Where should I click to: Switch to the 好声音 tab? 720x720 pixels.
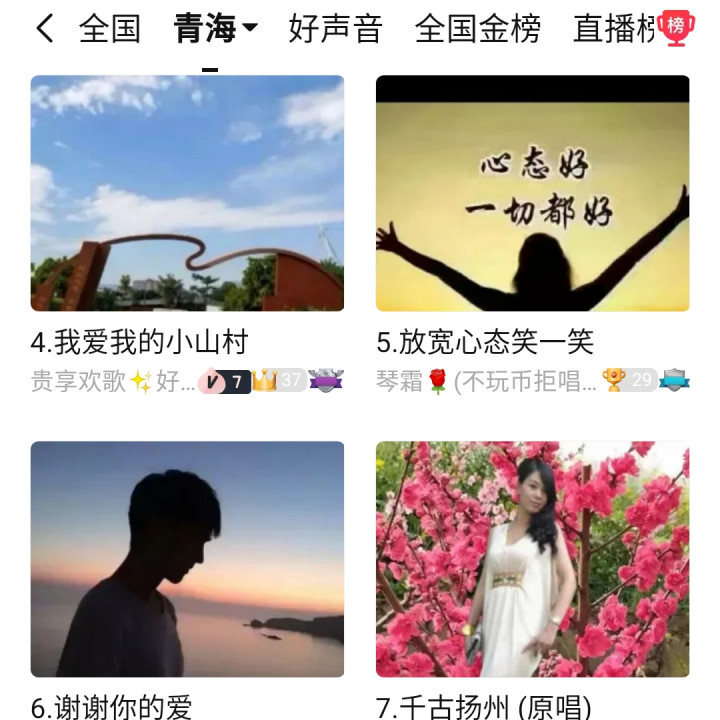click(336, 28)
